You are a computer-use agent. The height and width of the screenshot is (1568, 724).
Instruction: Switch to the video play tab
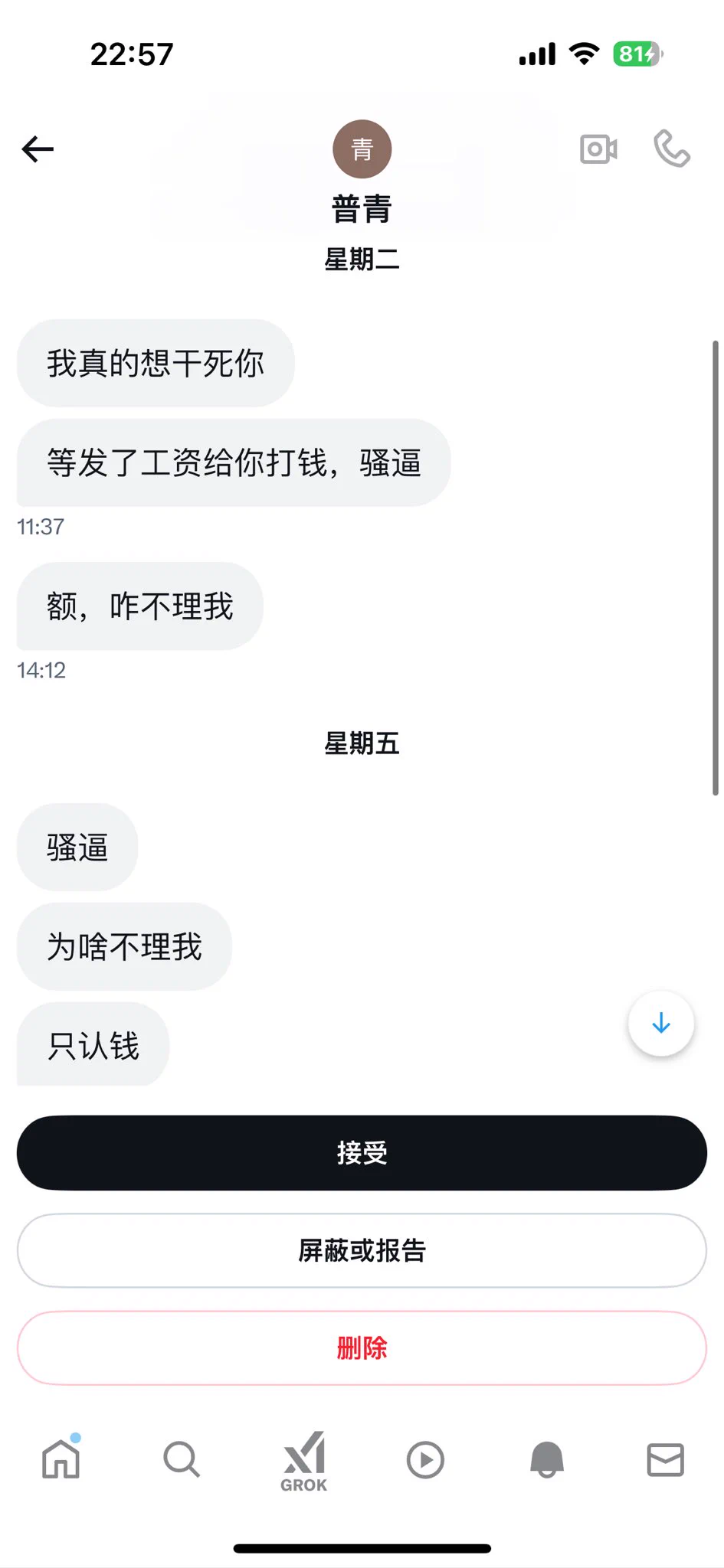425,1459
